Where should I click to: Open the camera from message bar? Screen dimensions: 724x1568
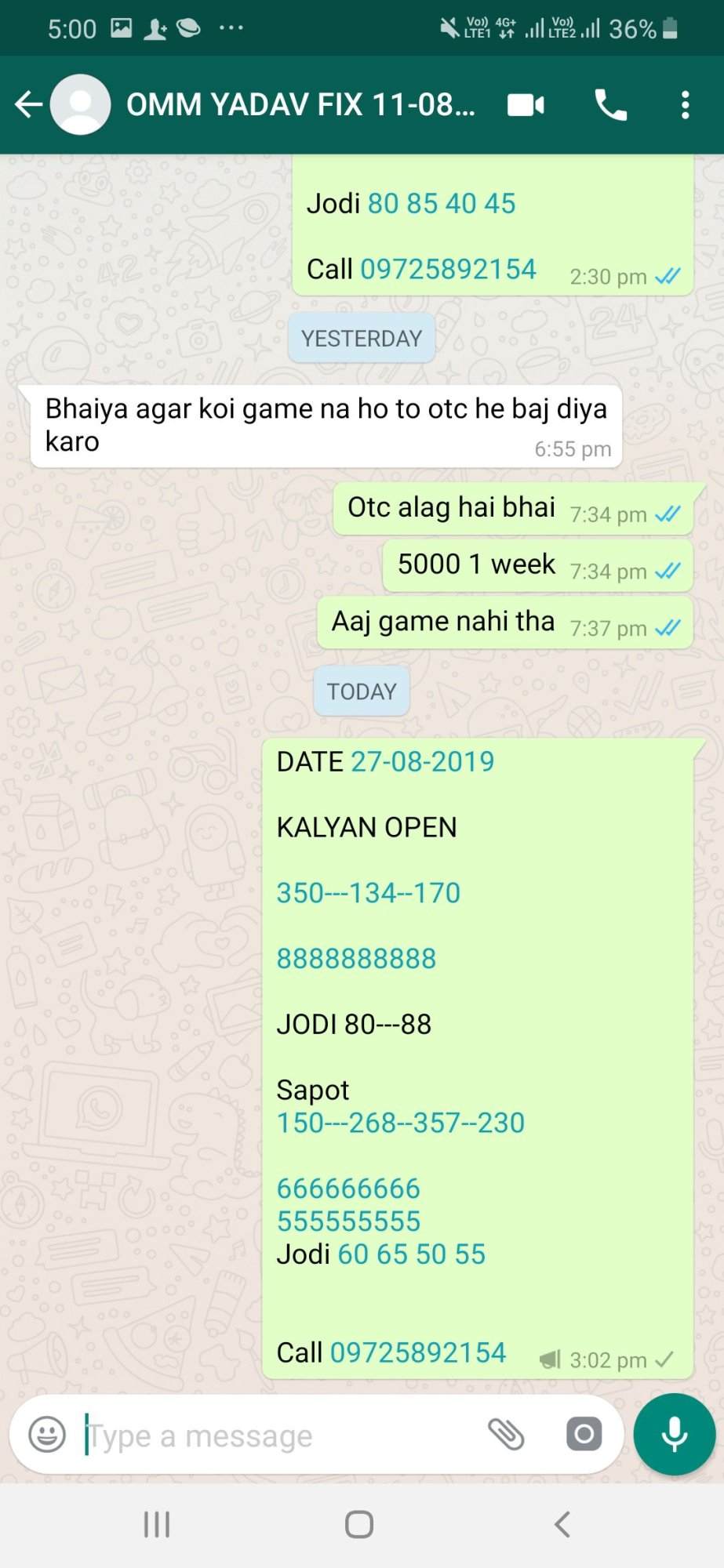(584, 1434)
